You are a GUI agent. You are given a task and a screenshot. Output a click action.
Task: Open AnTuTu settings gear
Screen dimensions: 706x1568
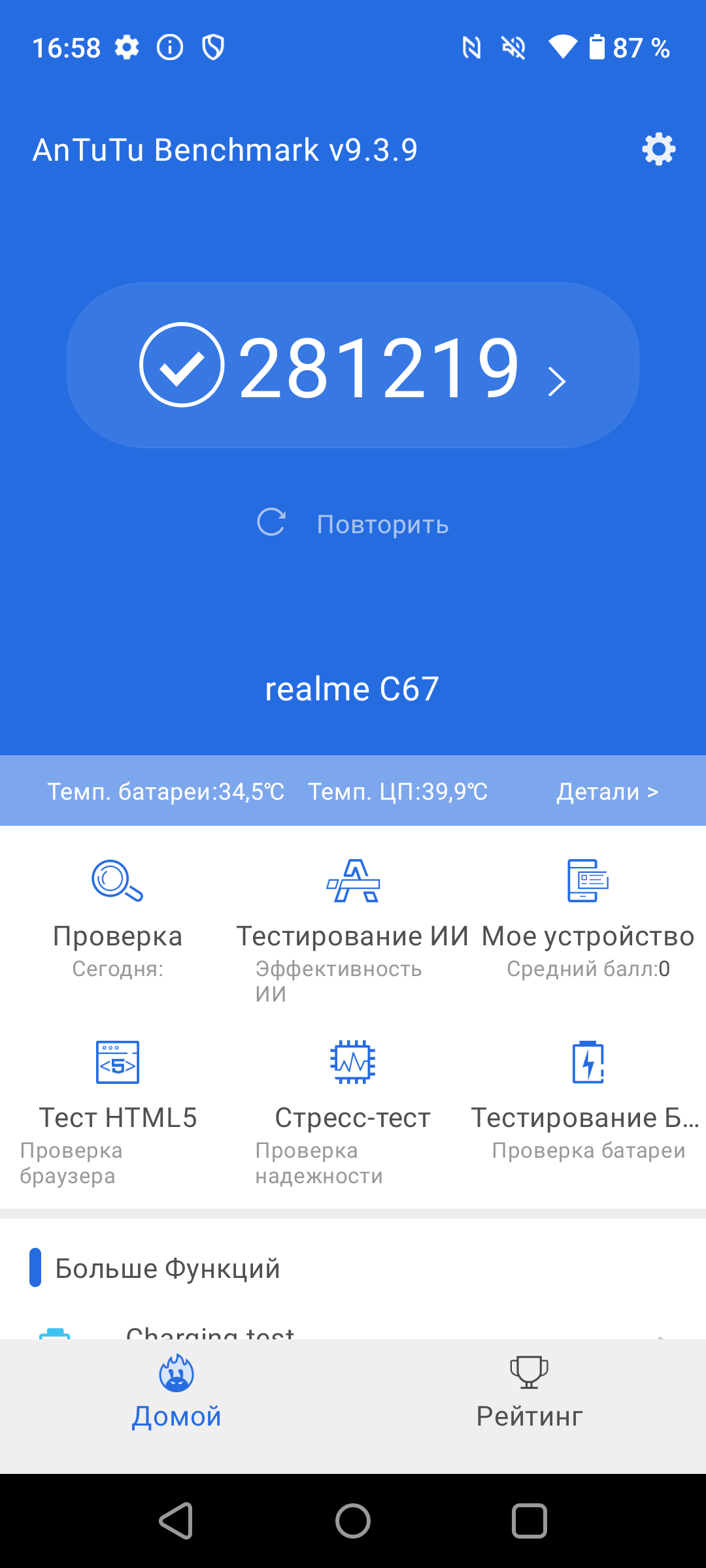point(658,150)
